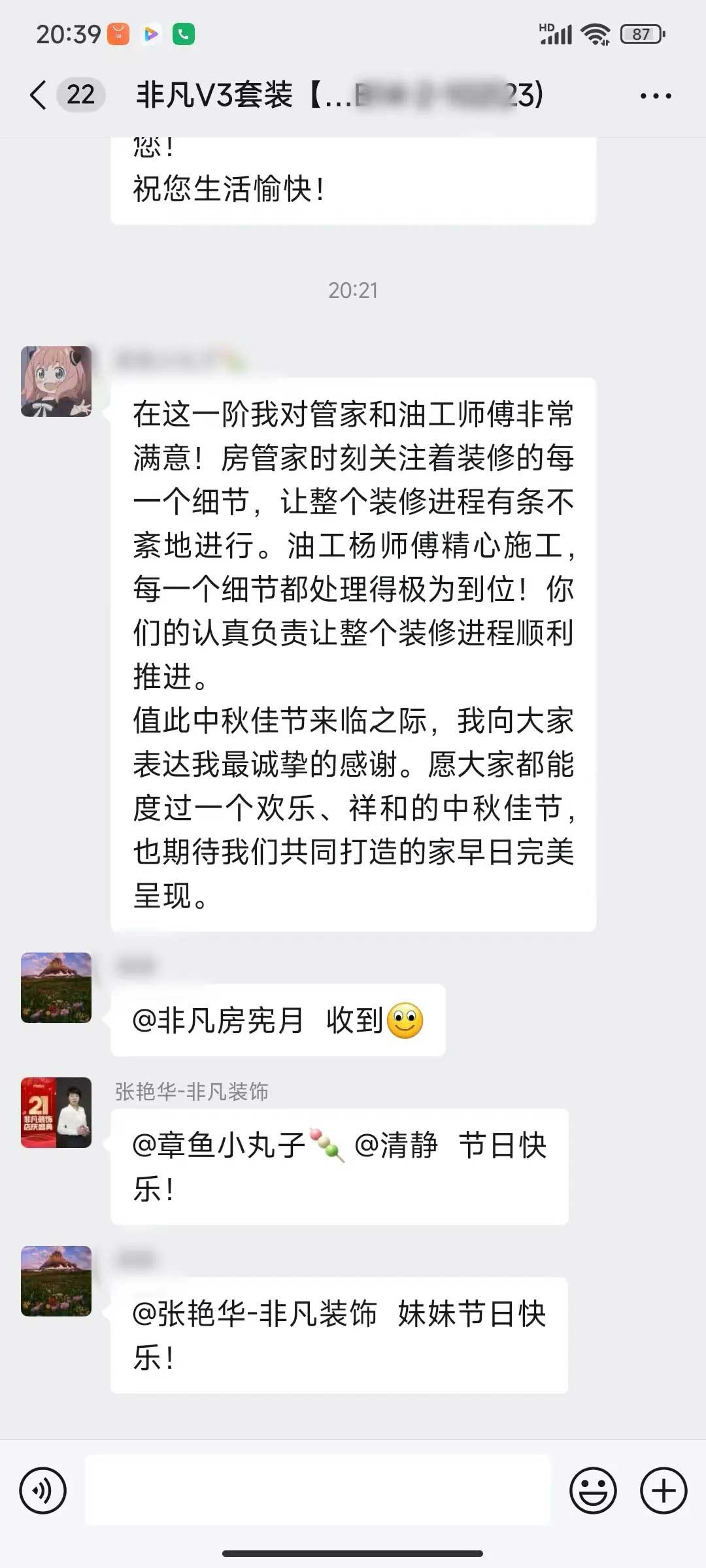Open the landscape avatar beside 妹妹节日快乐 message
The image size is (706, 1568).
pos(56,1281)
